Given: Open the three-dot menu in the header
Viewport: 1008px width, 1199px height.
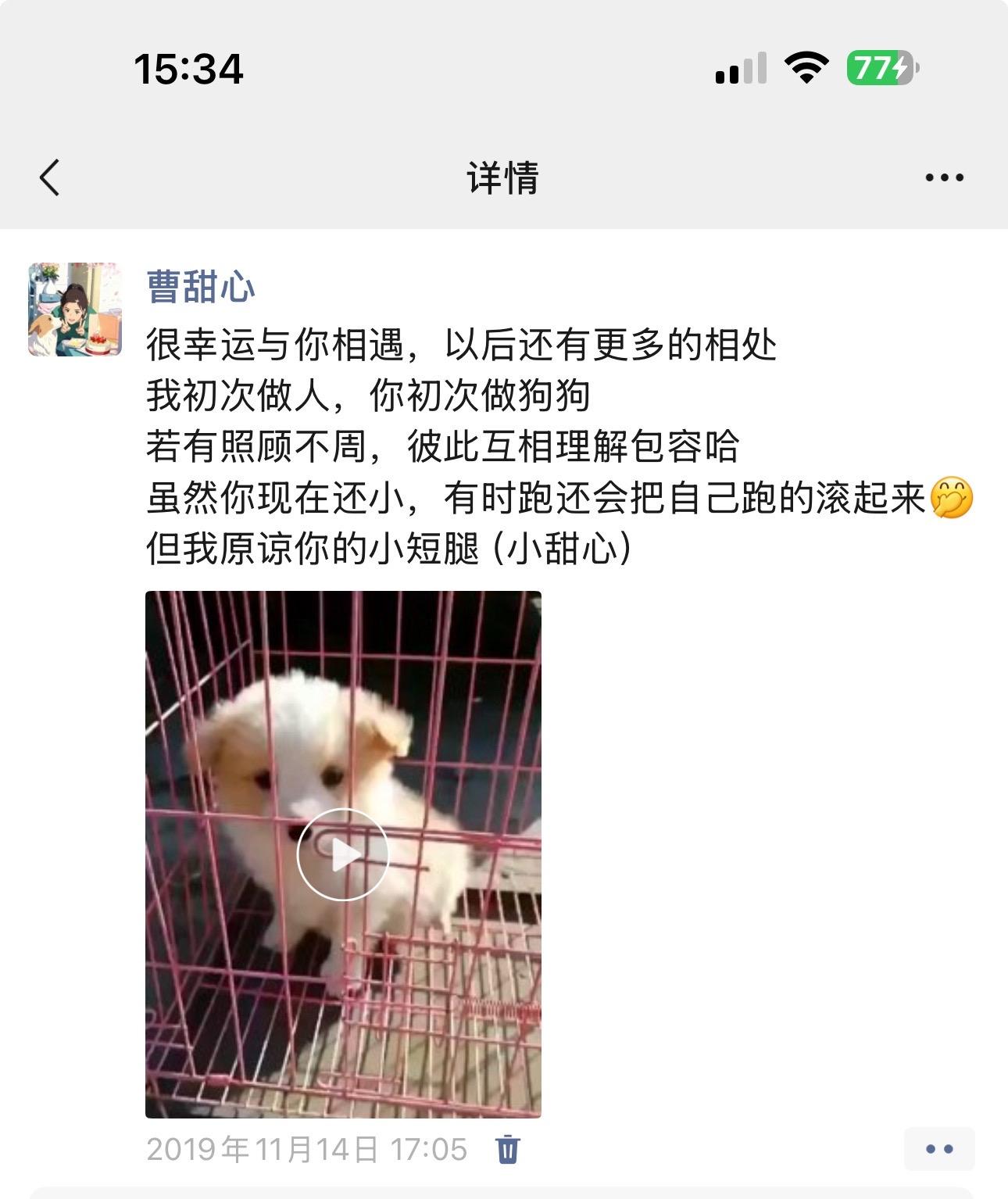Looking at the screenshot, I should 943,178.
